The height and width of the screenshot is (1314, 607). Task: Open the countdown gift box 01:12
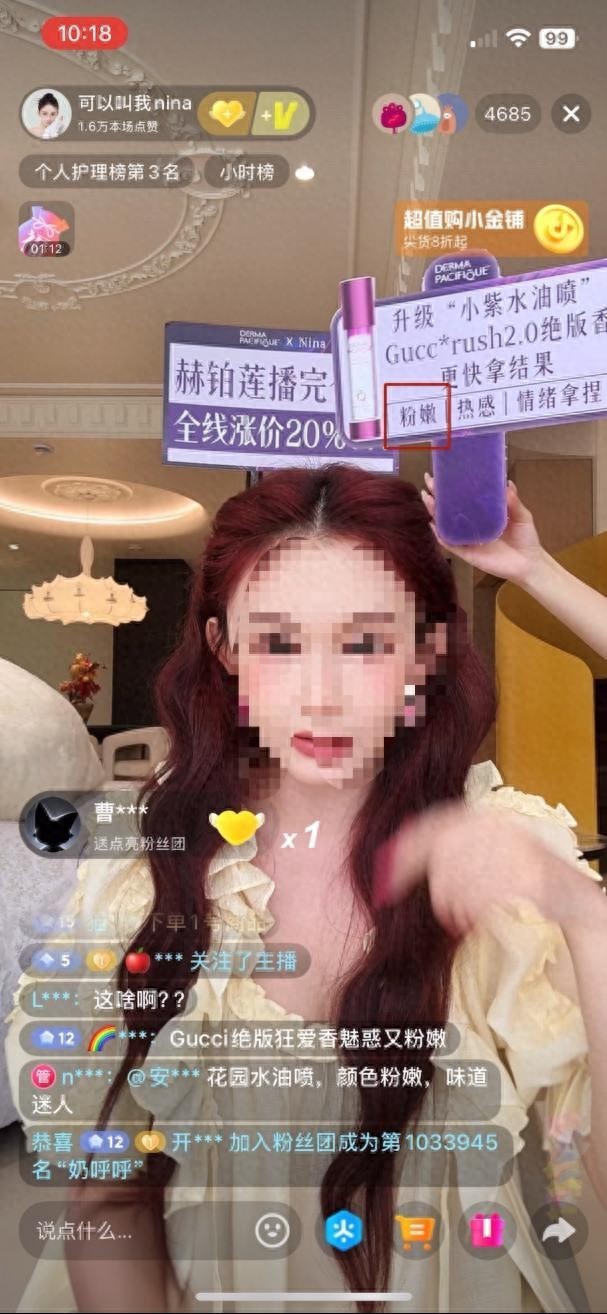46,228
